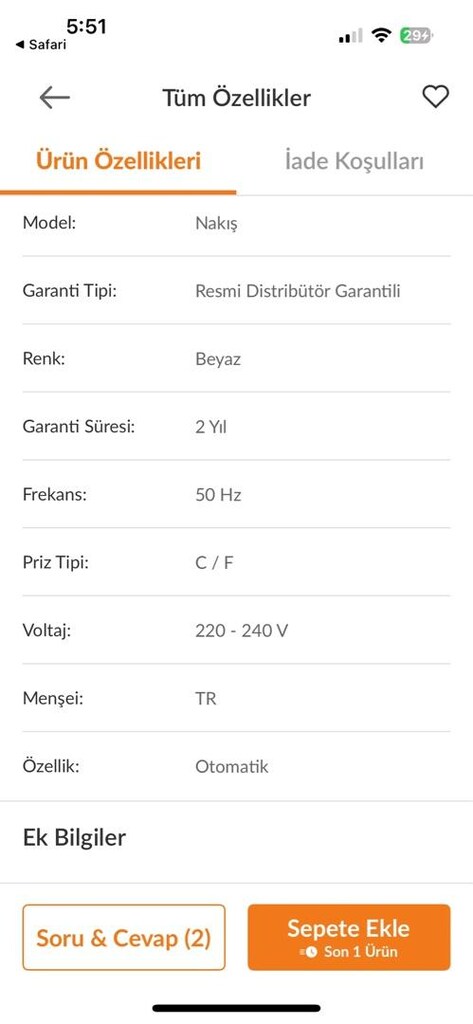Switch to the İade Koşulları tab

[354, 161]
